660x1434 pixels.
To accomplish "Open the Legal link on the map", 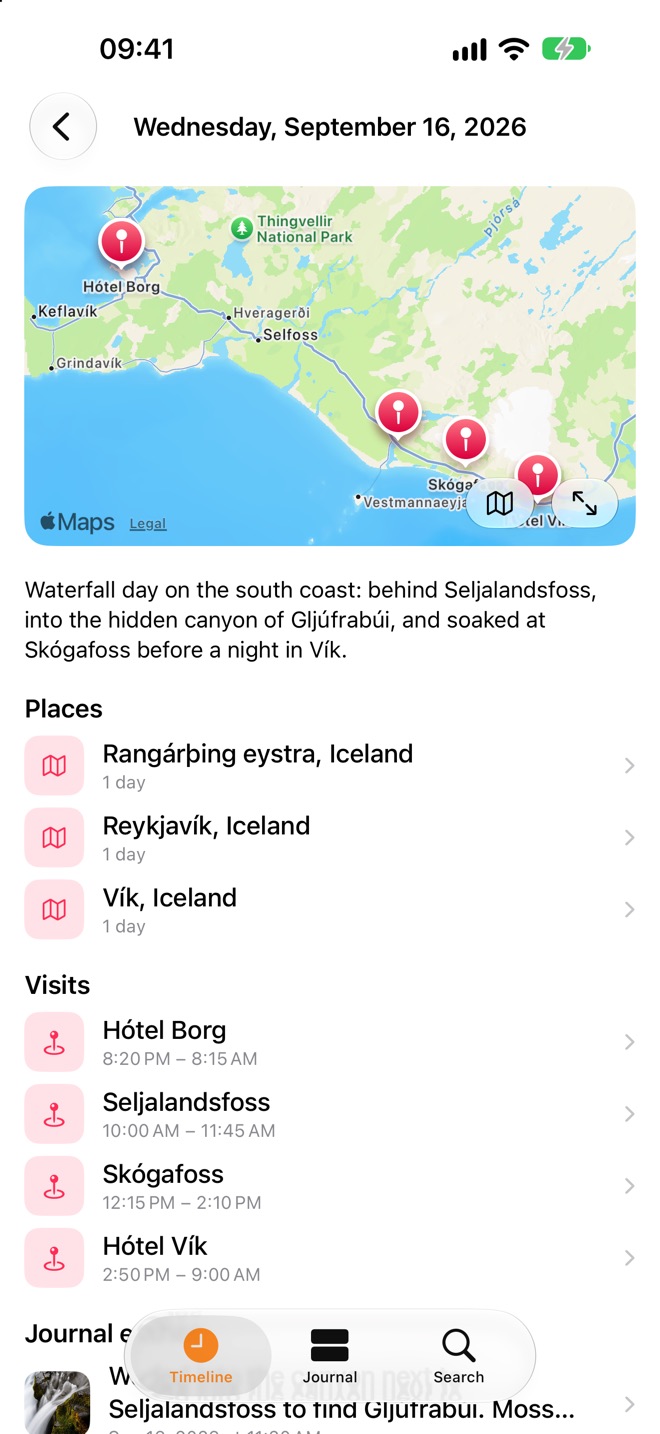I will [148, 524].
